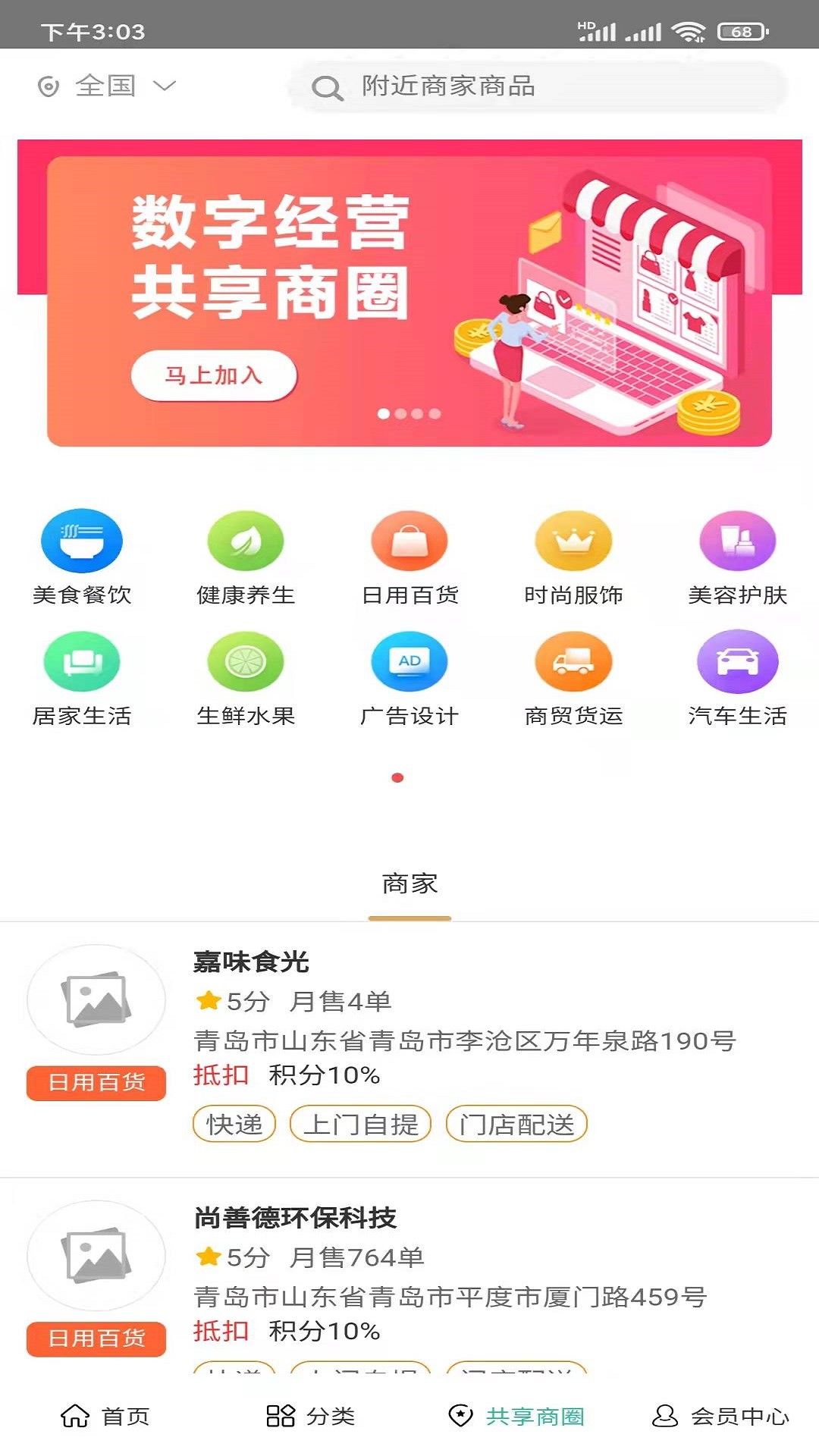
Task: Open the 汽车生活 car category
Action: [x=737, y=661]
